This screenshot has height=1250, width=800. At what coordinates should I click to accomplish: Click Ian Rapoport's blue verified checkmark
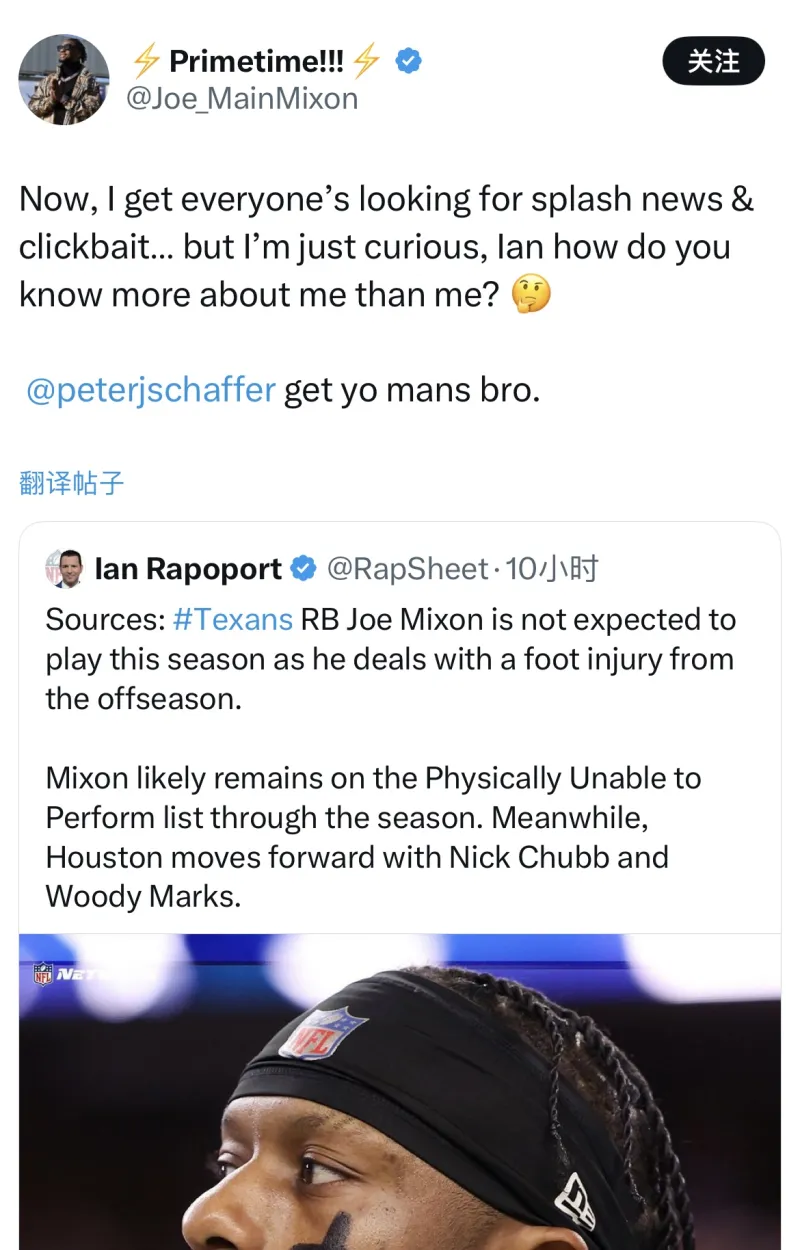[304, 568]
